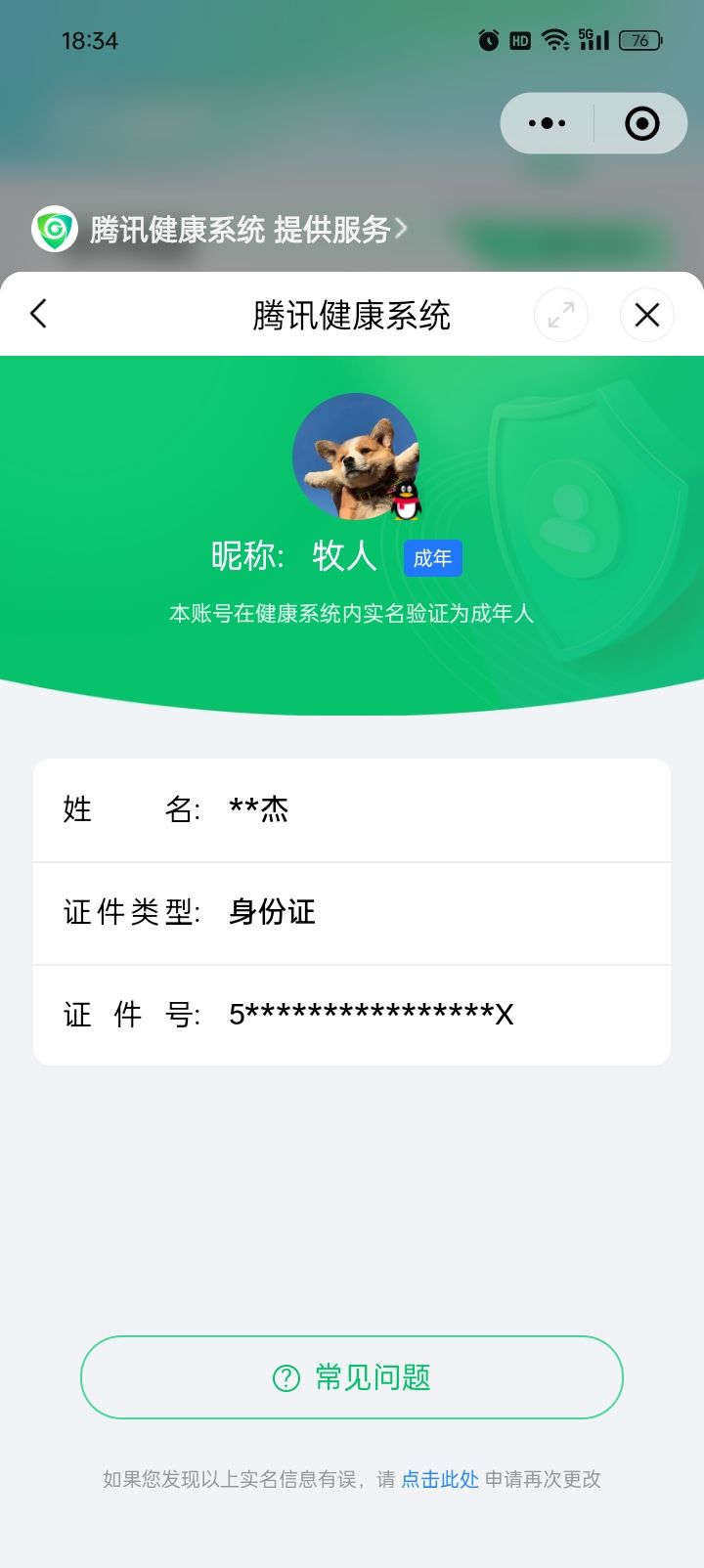
Task: Open the mini-program more options menu
Action: pos(545,122)
